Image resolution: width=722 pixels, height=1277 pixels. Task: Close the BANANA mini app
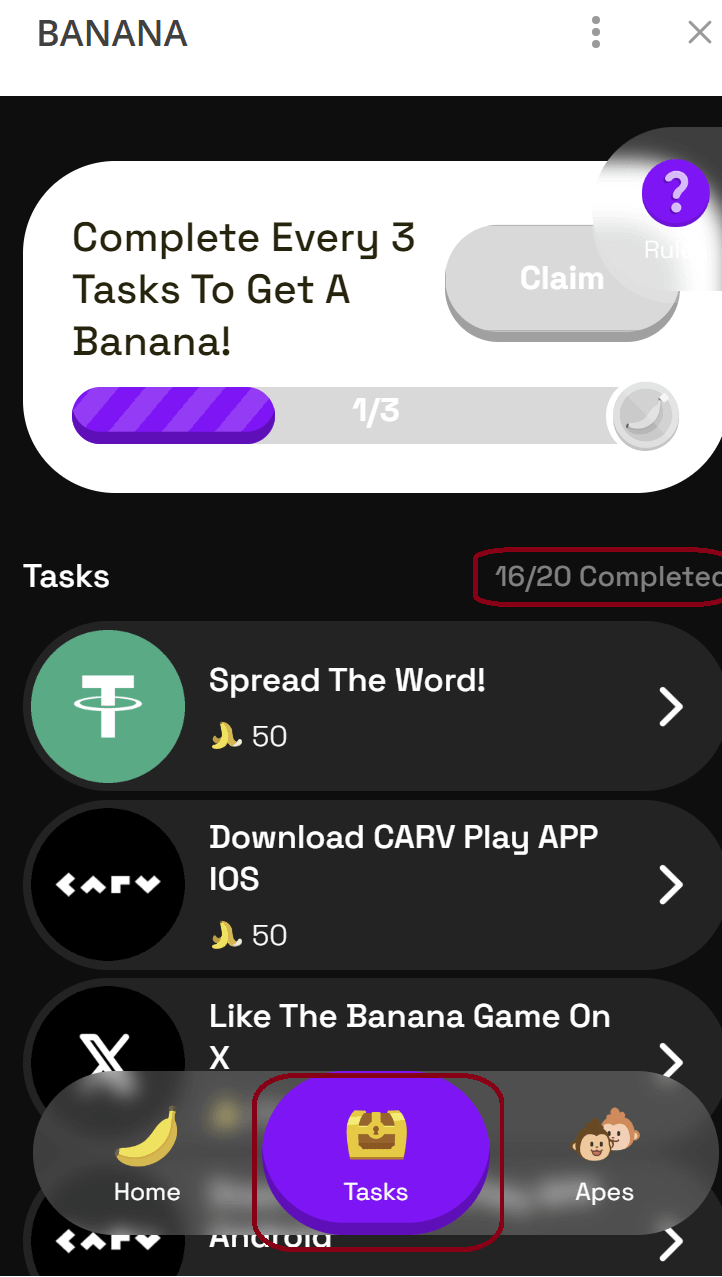pyautogui.click(x=699, y=32)
